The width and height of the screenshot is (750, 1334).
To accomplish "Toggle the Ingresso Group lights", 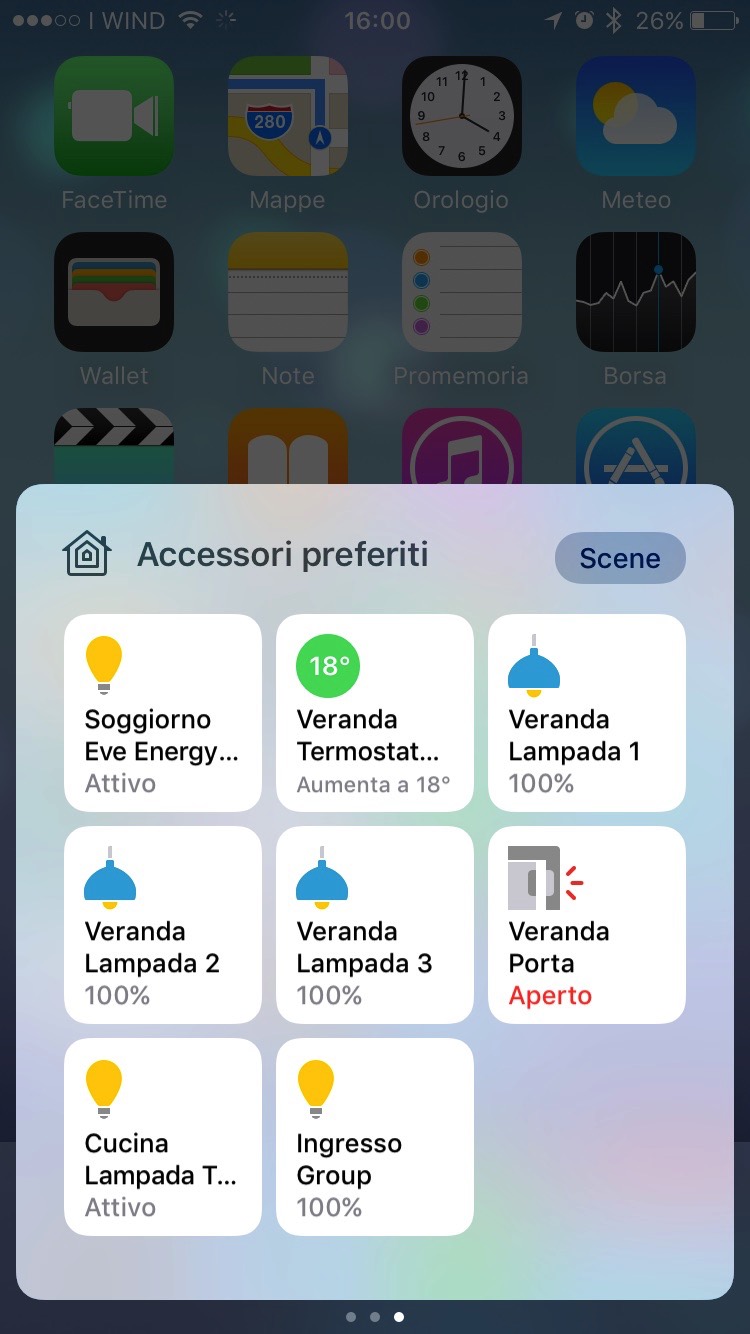I will 374,1136.
